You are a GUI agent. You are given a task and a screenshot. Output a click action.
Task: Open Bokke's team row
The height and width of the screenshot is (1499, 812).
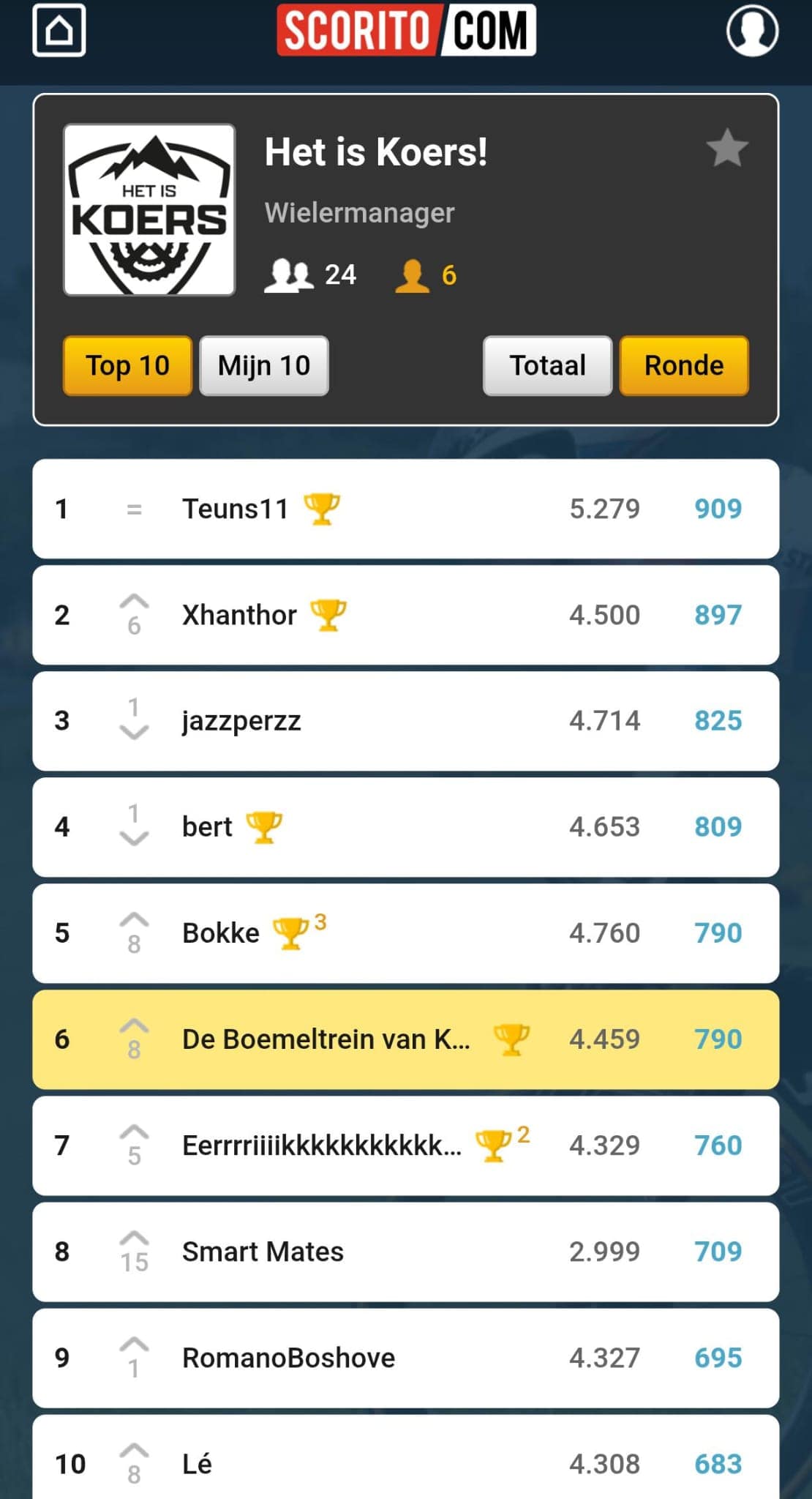click(405, 933)
